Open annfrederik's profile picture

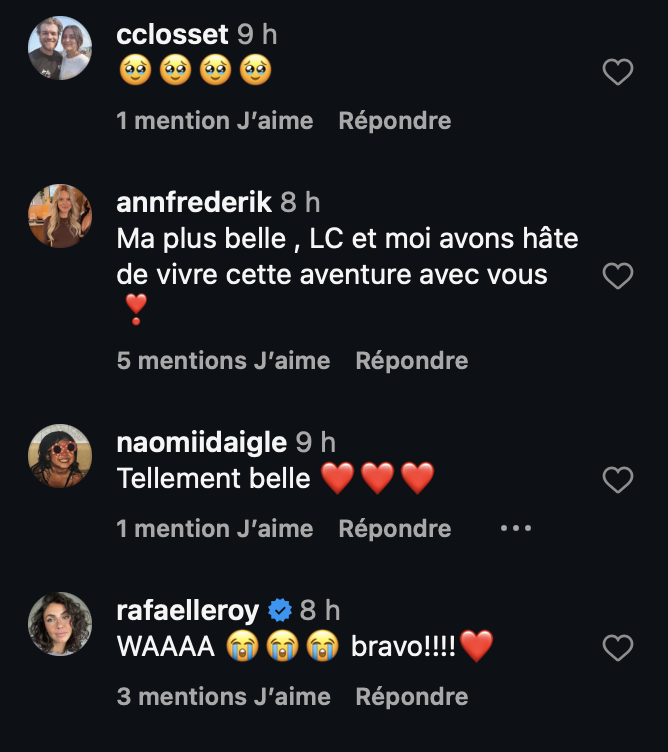(x=60, y=216)
